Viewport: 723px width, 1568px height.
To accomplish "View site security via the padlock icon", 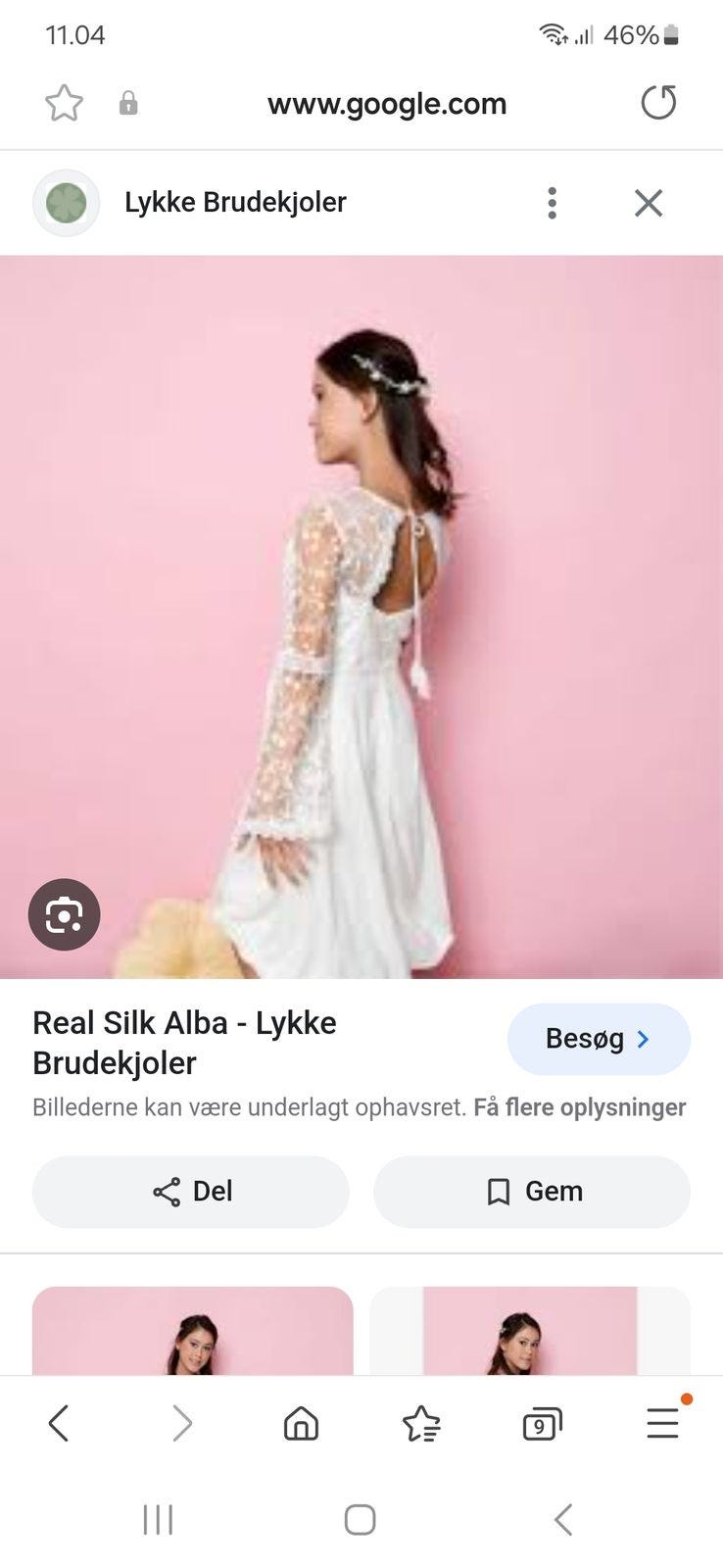I will pyautogui.click(x=128, y=103).
